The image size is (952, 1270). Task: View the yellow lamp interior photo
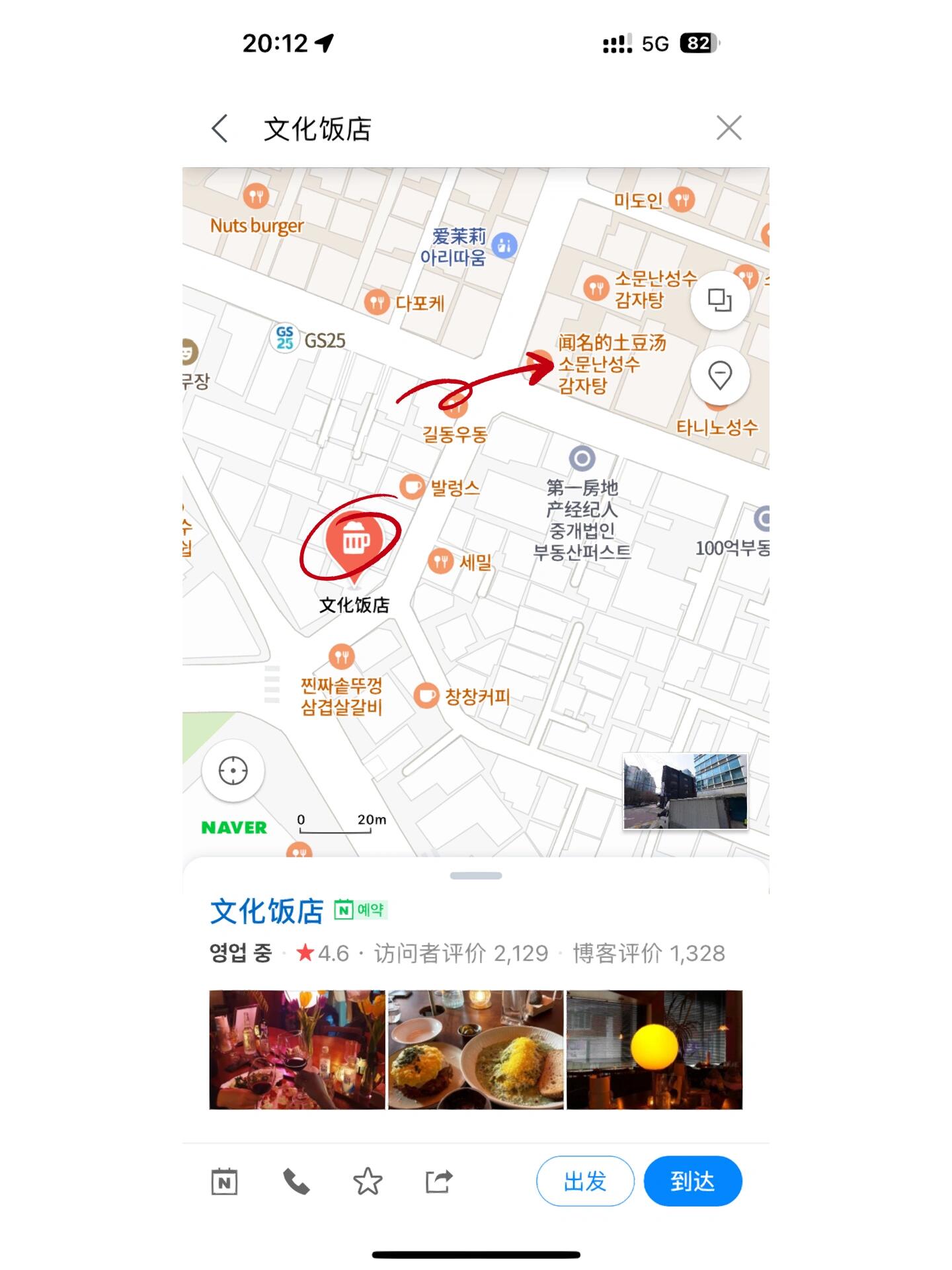pos(654,1049)
